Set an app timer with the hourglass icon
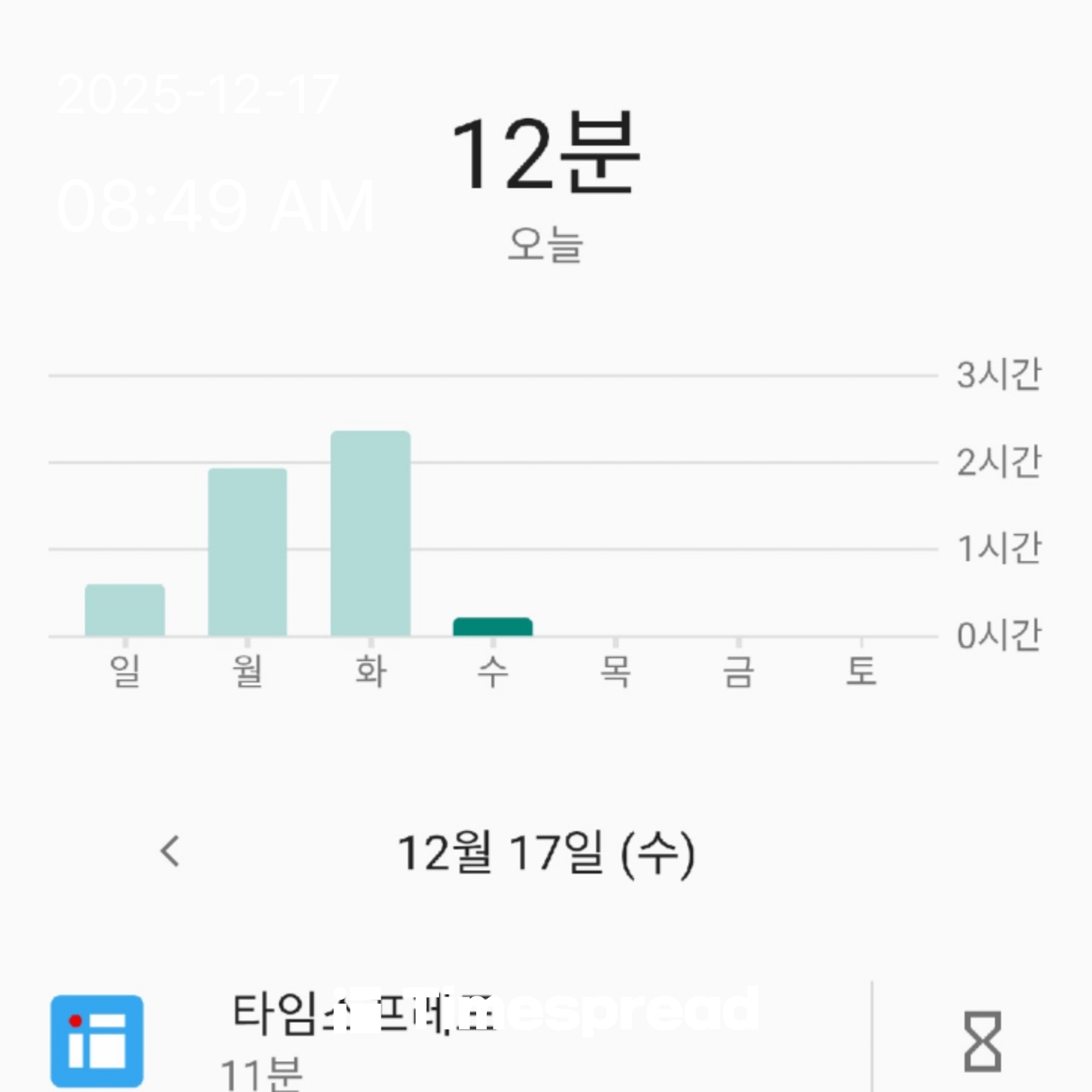Viewport: 1092px width, 1092px height. click(x=982, y=1040)
